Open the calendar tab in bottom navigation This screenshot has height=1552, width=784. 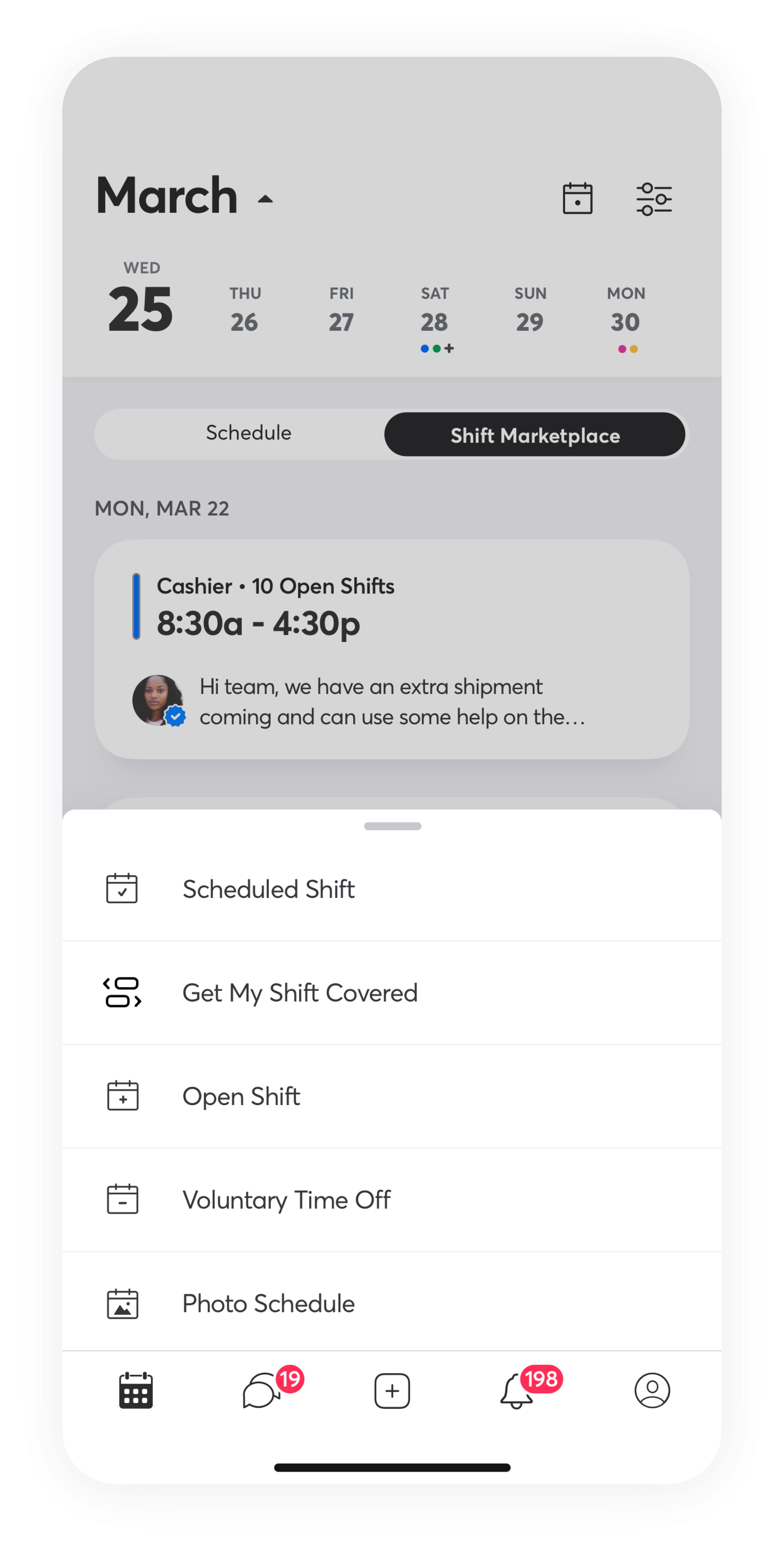(x=135, y=1391)
